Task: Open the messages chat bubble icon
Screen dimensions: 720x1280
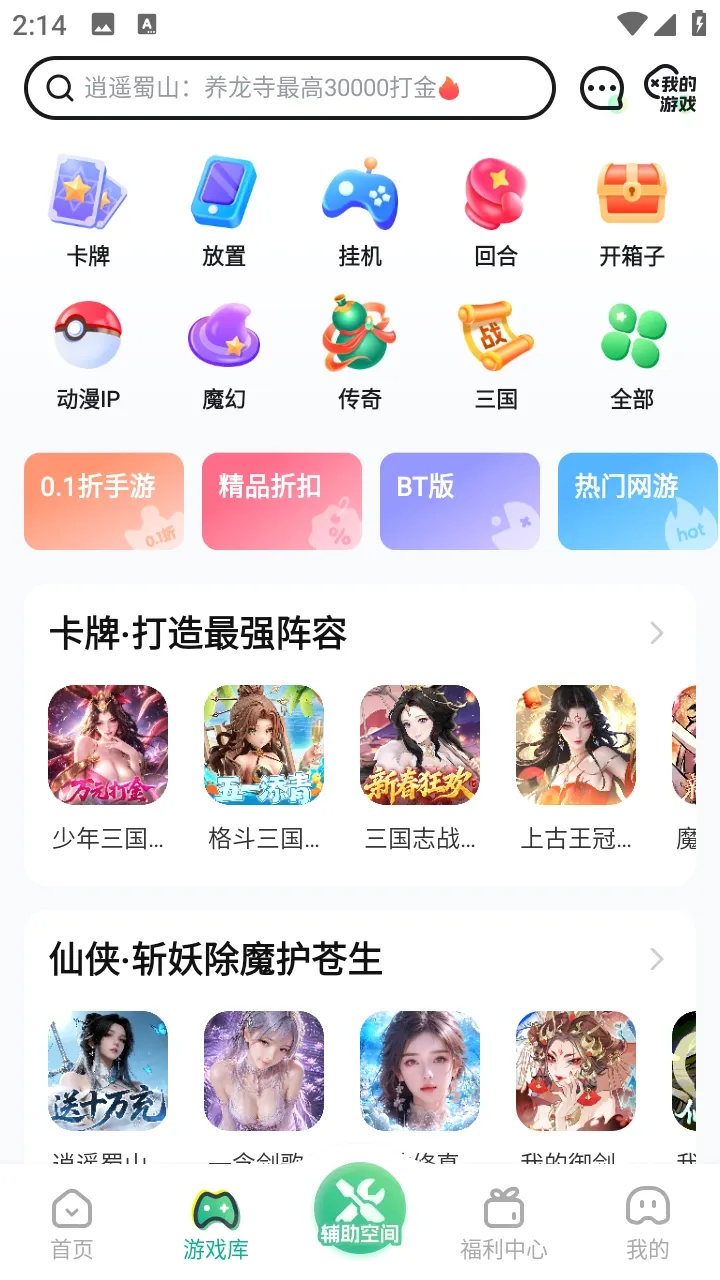Action: click(602, 89)
